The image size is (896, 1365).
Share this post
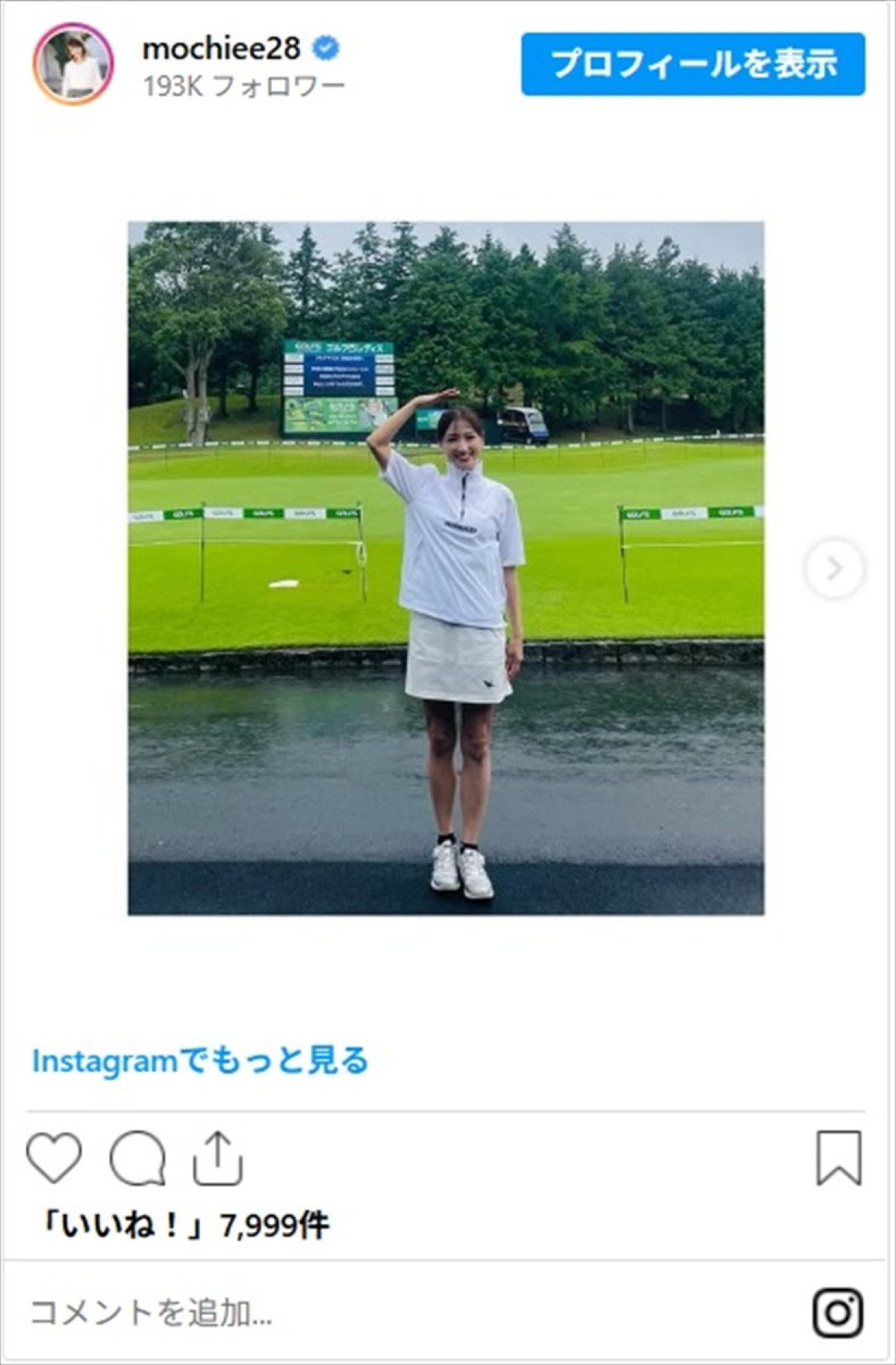click(218, 1157)
